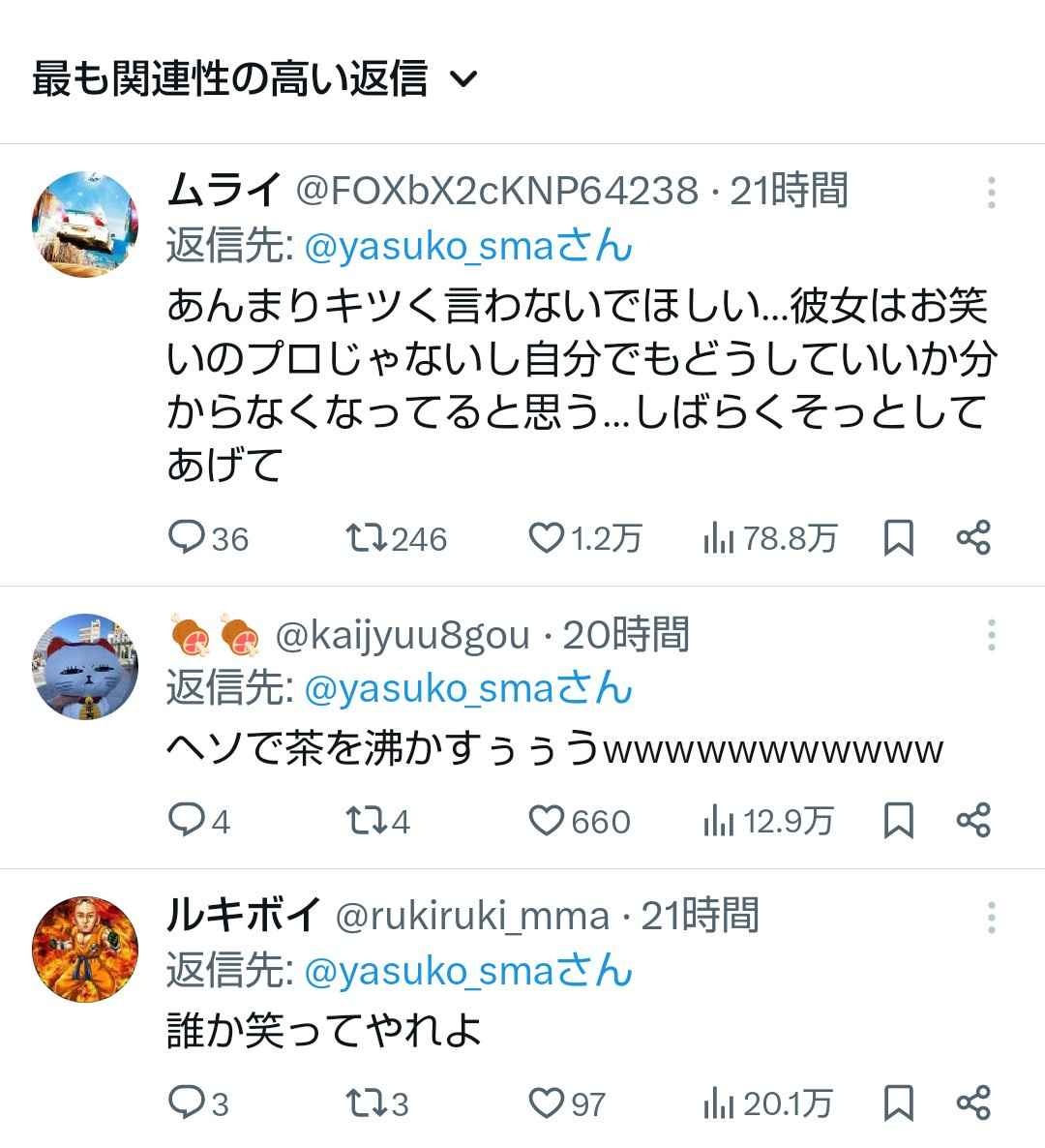Share ムライ's reply
Screen dimensions: 1045x1148
973,537
